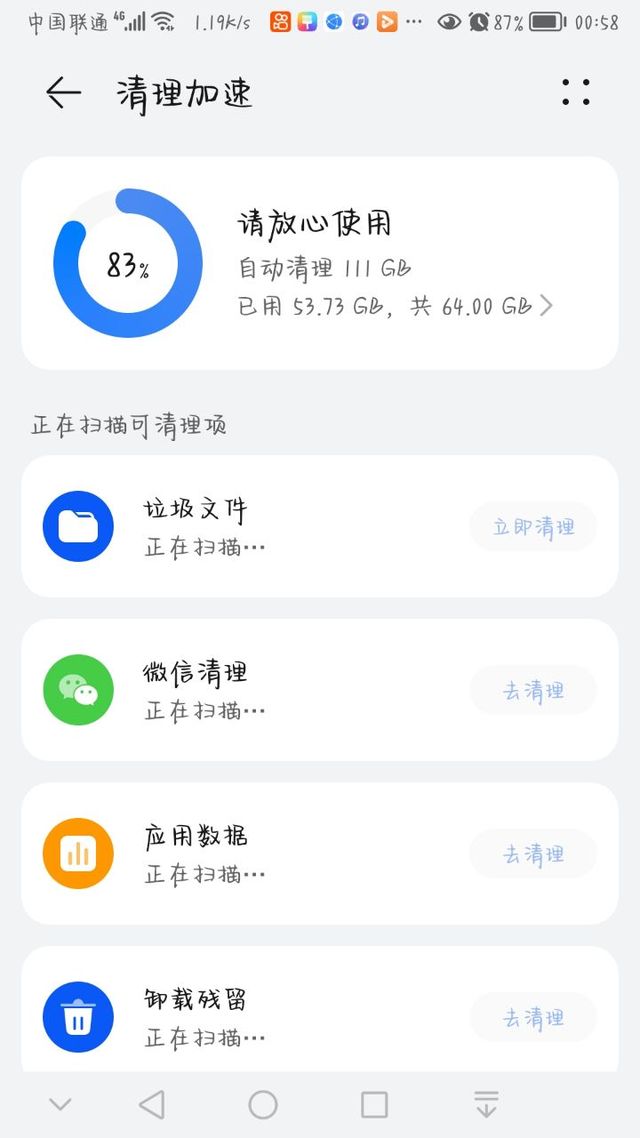Go back using the top-left arrow
Screen dimensions: 640x1138
tap(63, 93)
